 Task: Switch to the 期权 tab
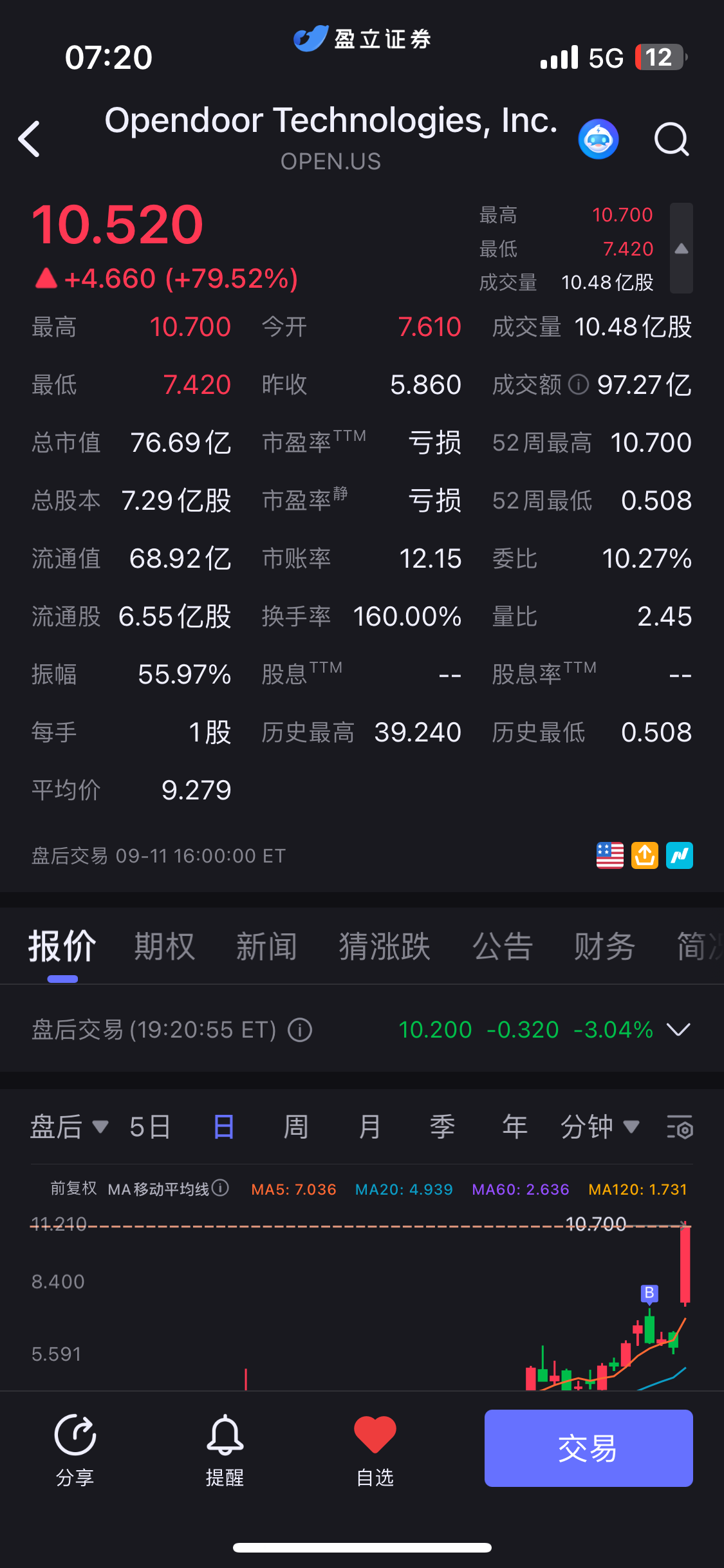tap(165, 946)
